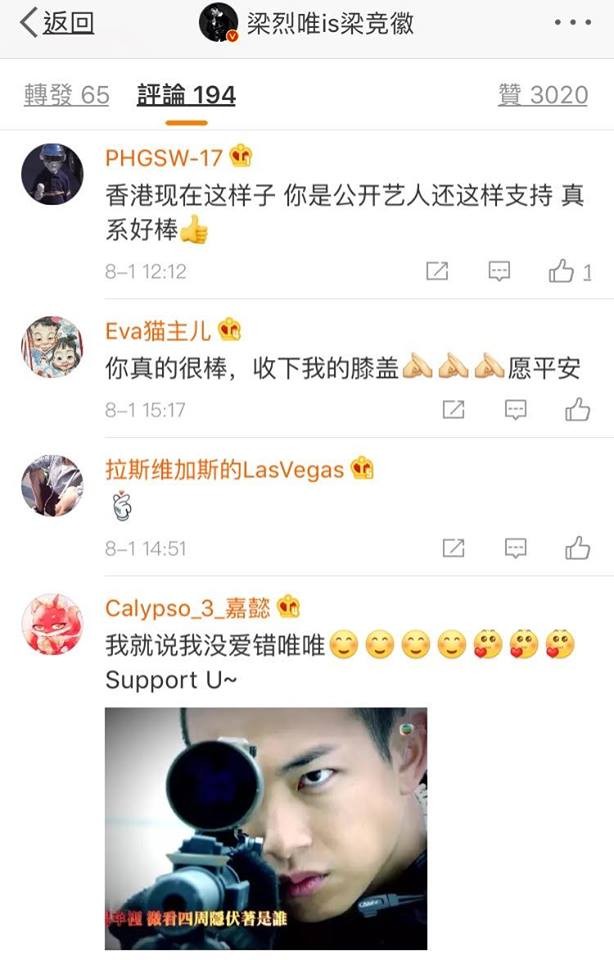
Task: Repost PHGSW-17's comment
Action: pyautogui.click(x=437, y=271)
